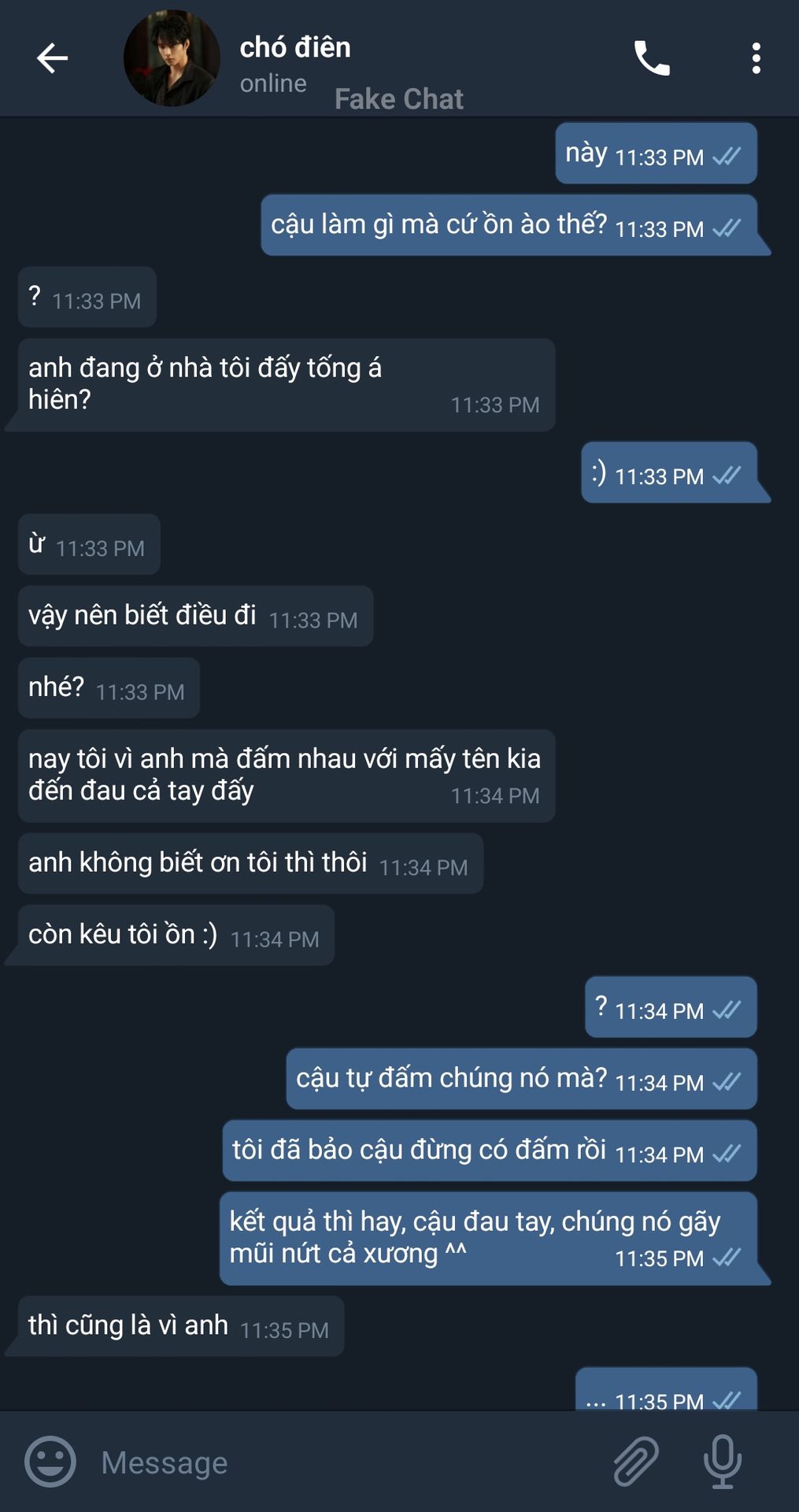Open the emoji picker
Viewport: 799px width, 1512px height.
(x=50, y=1462)
